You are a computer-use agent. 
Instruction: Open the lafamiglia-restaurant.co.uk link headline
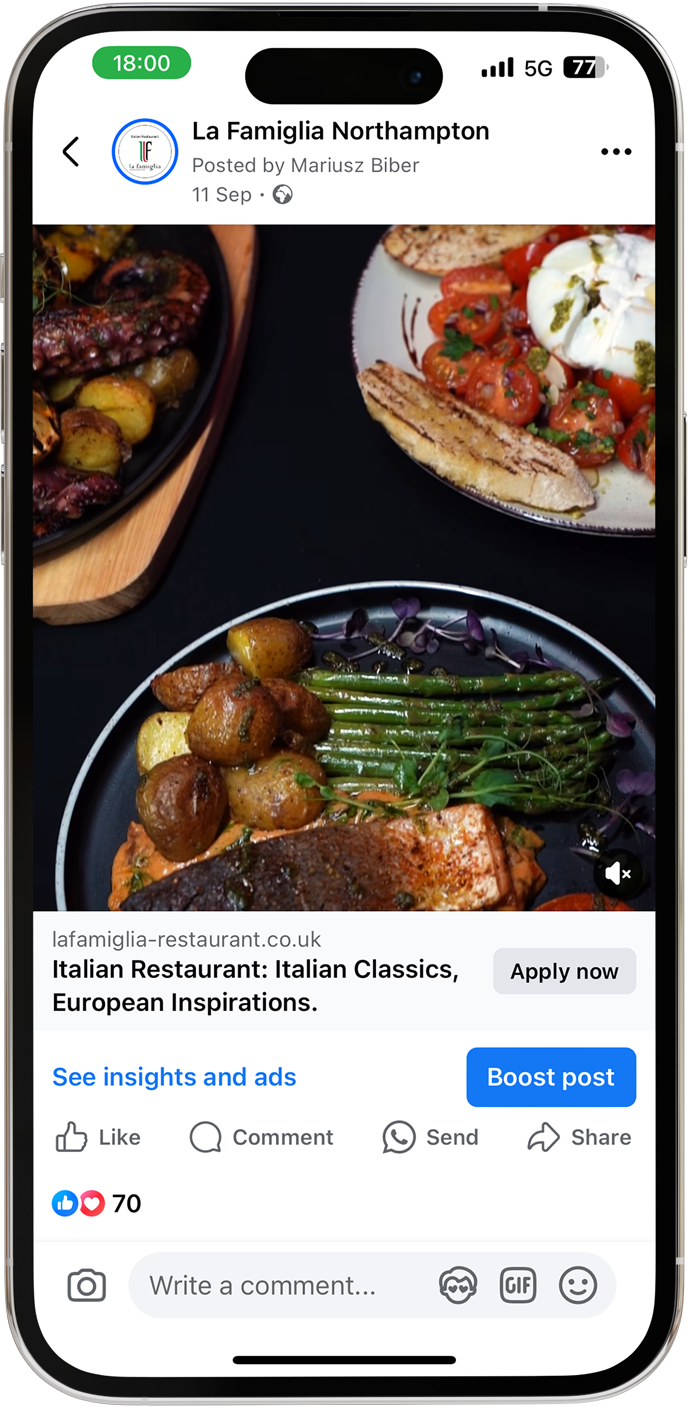coord(255,986)
